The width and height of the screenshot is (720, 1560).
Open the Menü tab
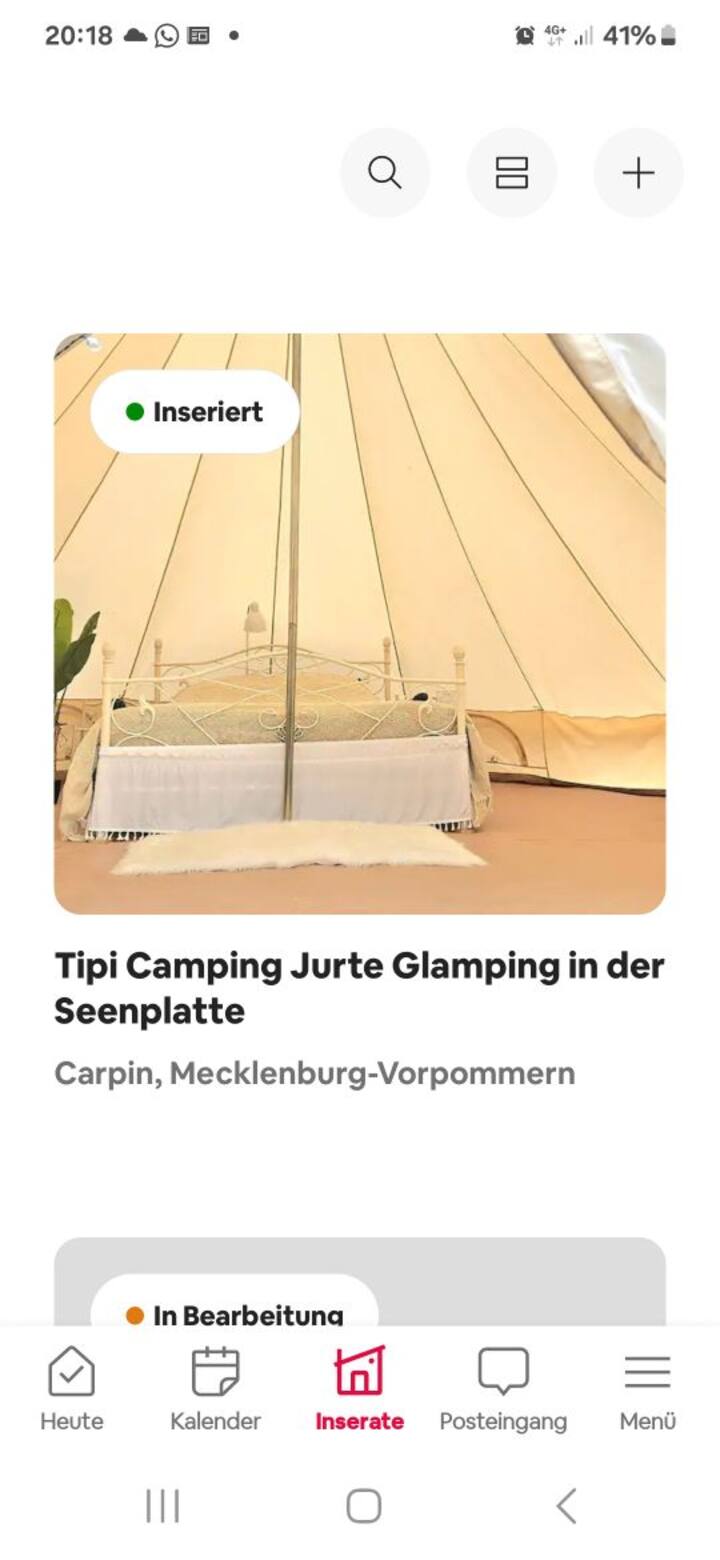pyautogui.click(x=647, y=1388)
